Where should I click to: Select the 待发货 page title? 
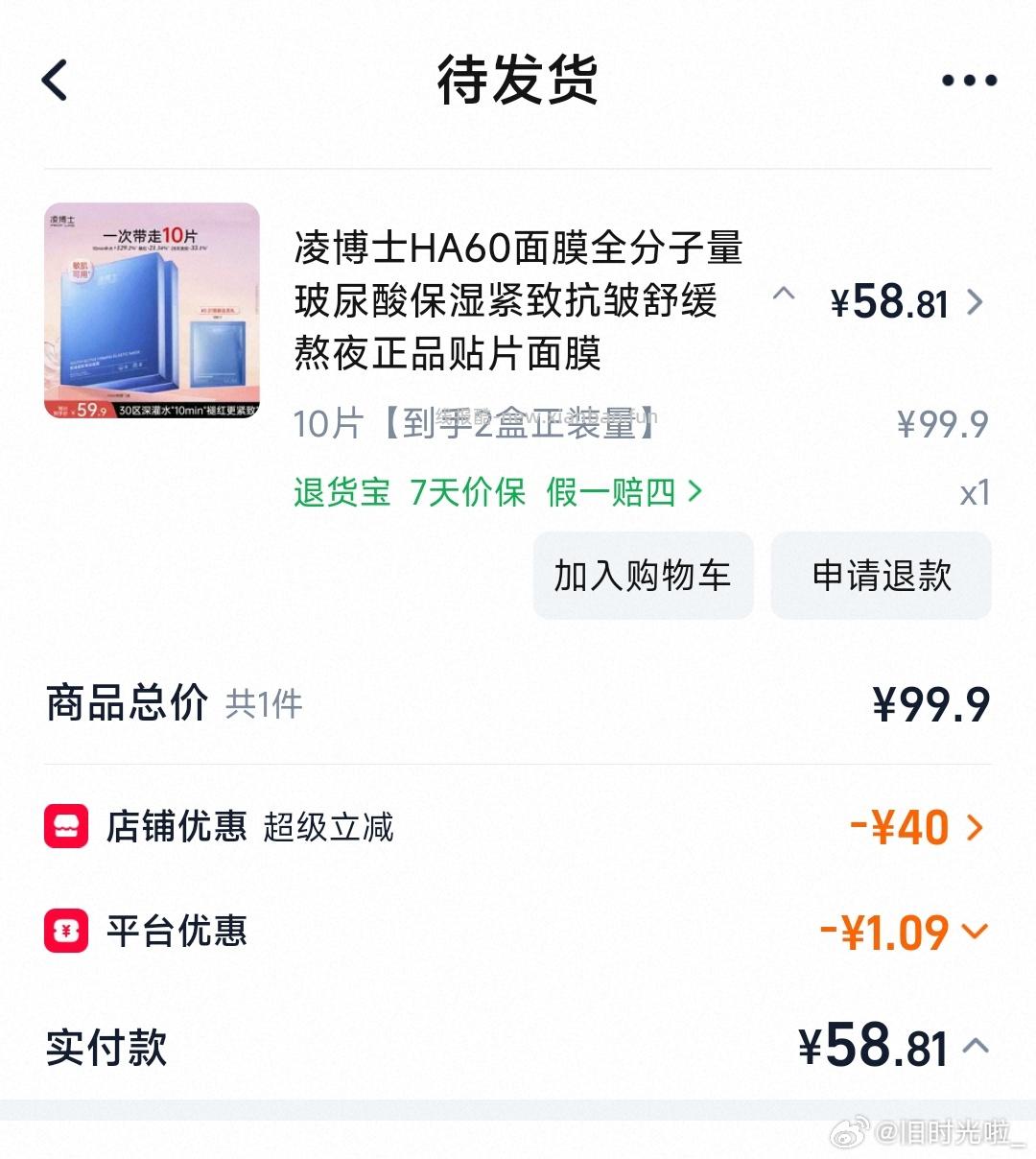coord(518,82)
